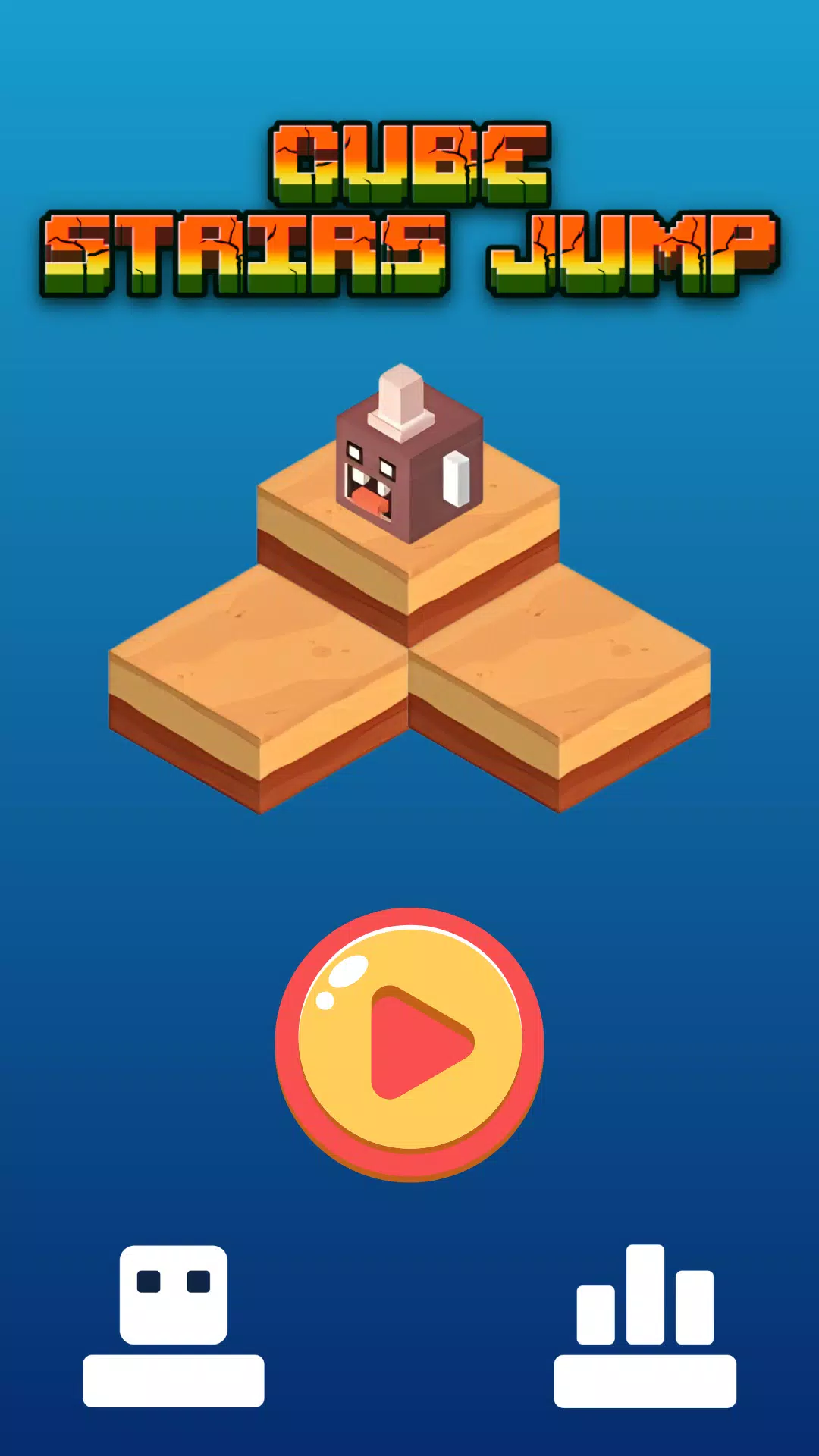The width and height of the screenshot is (819, 1456).
Task: Open the leaderboard podium icon
Action: (645, 1326)
